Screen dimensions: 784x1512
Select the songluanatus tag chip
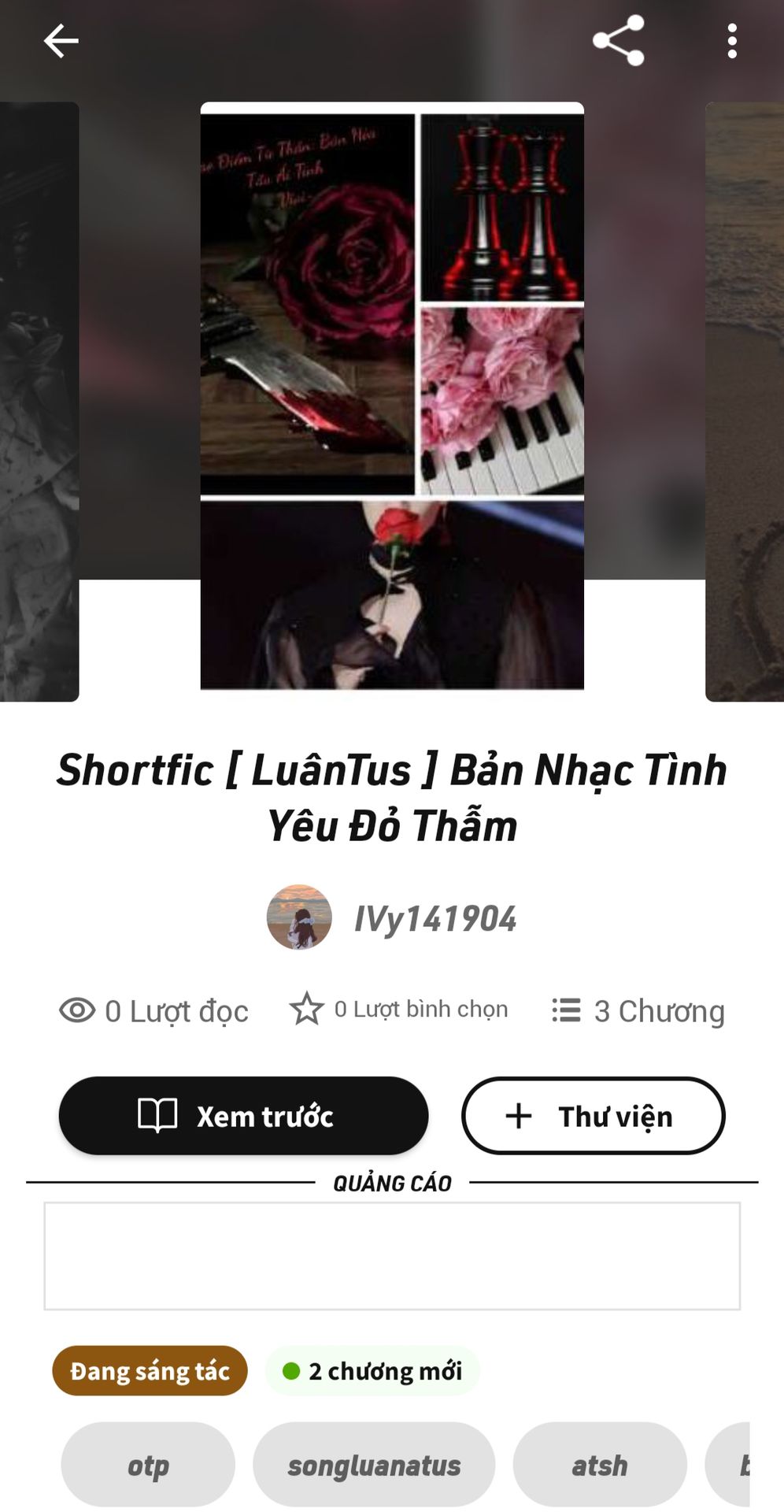coord(374,1465)
